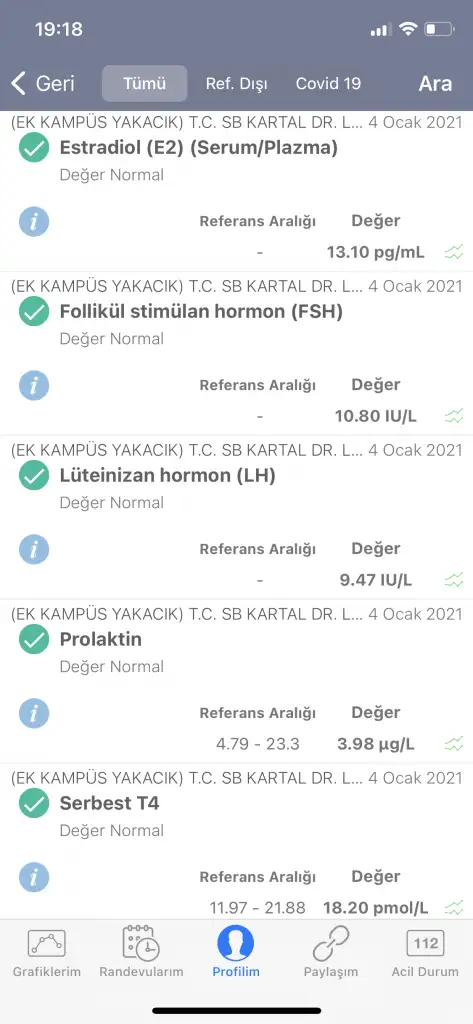The width and height of the screenshot is (473, 1024).
Task: Select the Tümü filter tab
Action: pos(144,84)
